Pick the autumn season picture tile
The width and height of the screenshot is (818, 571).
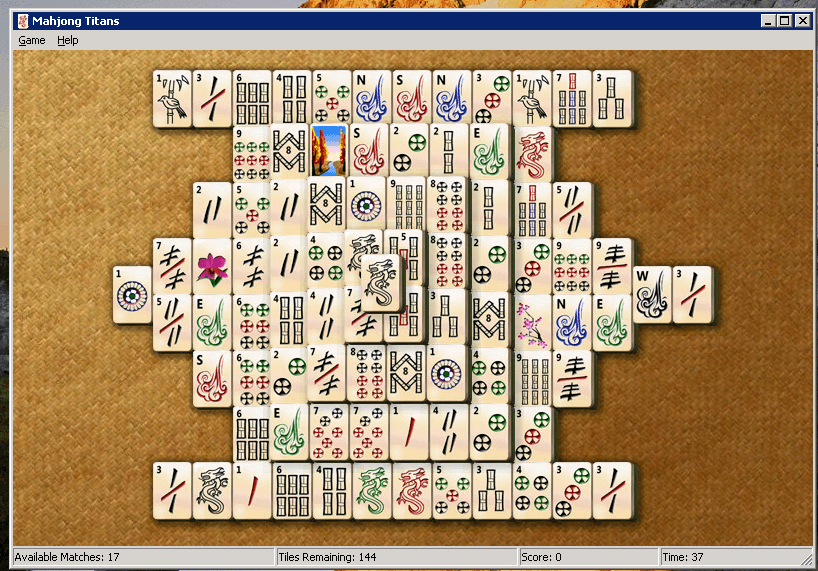point(329,151)
